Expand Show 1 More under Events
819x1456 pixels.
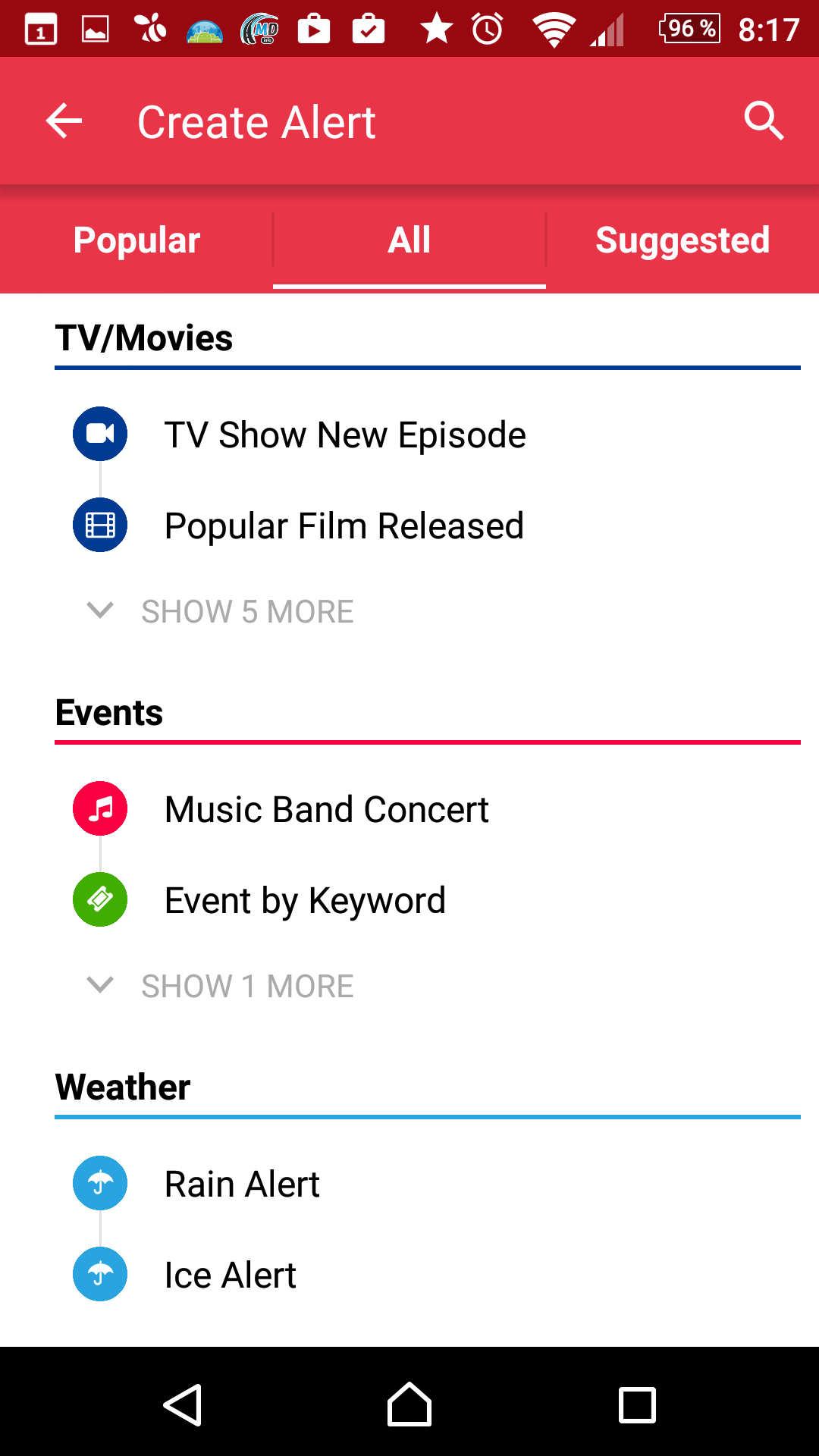click(220, 986)
